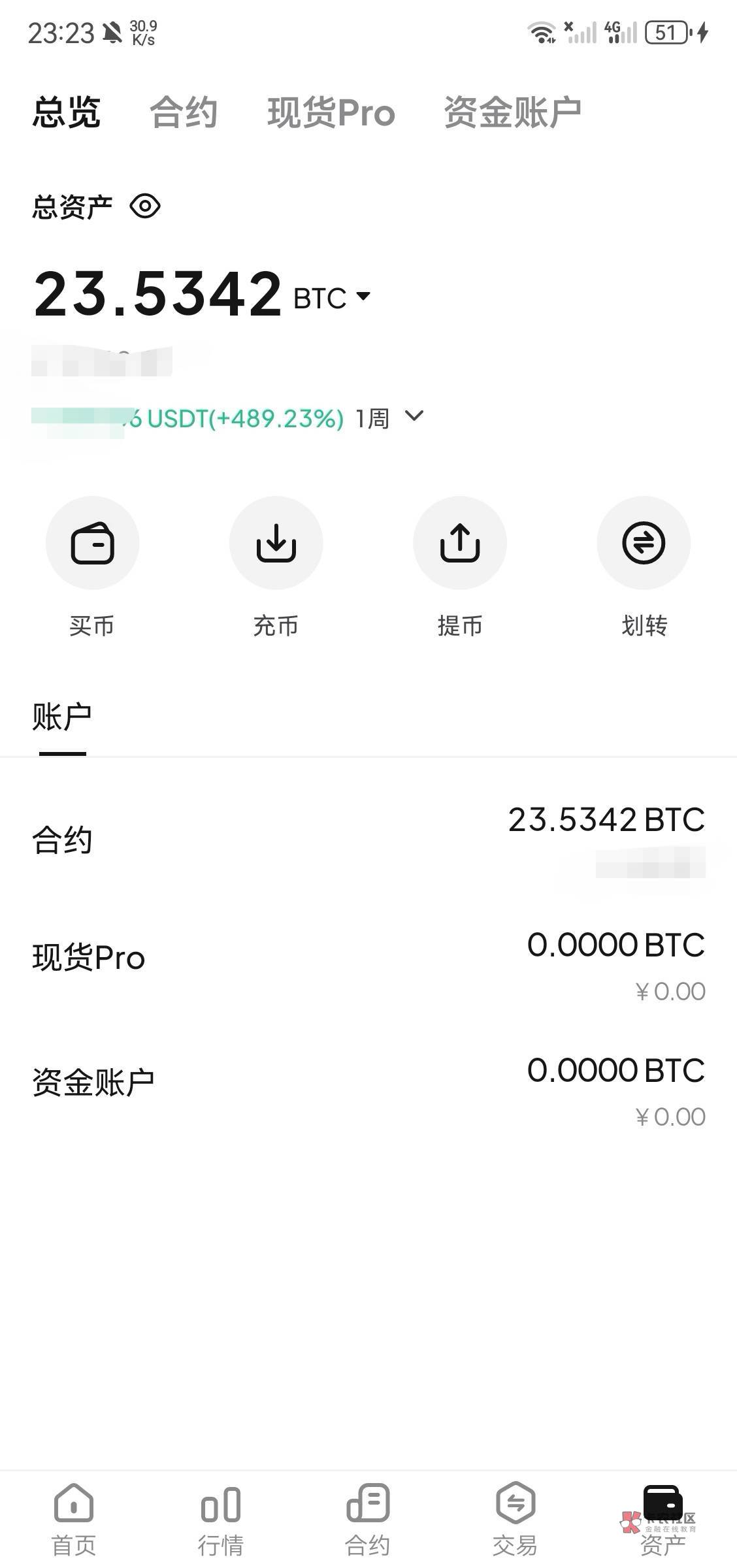
Task: Switch to the 行情 markets tab
Action: point(221,1520)
